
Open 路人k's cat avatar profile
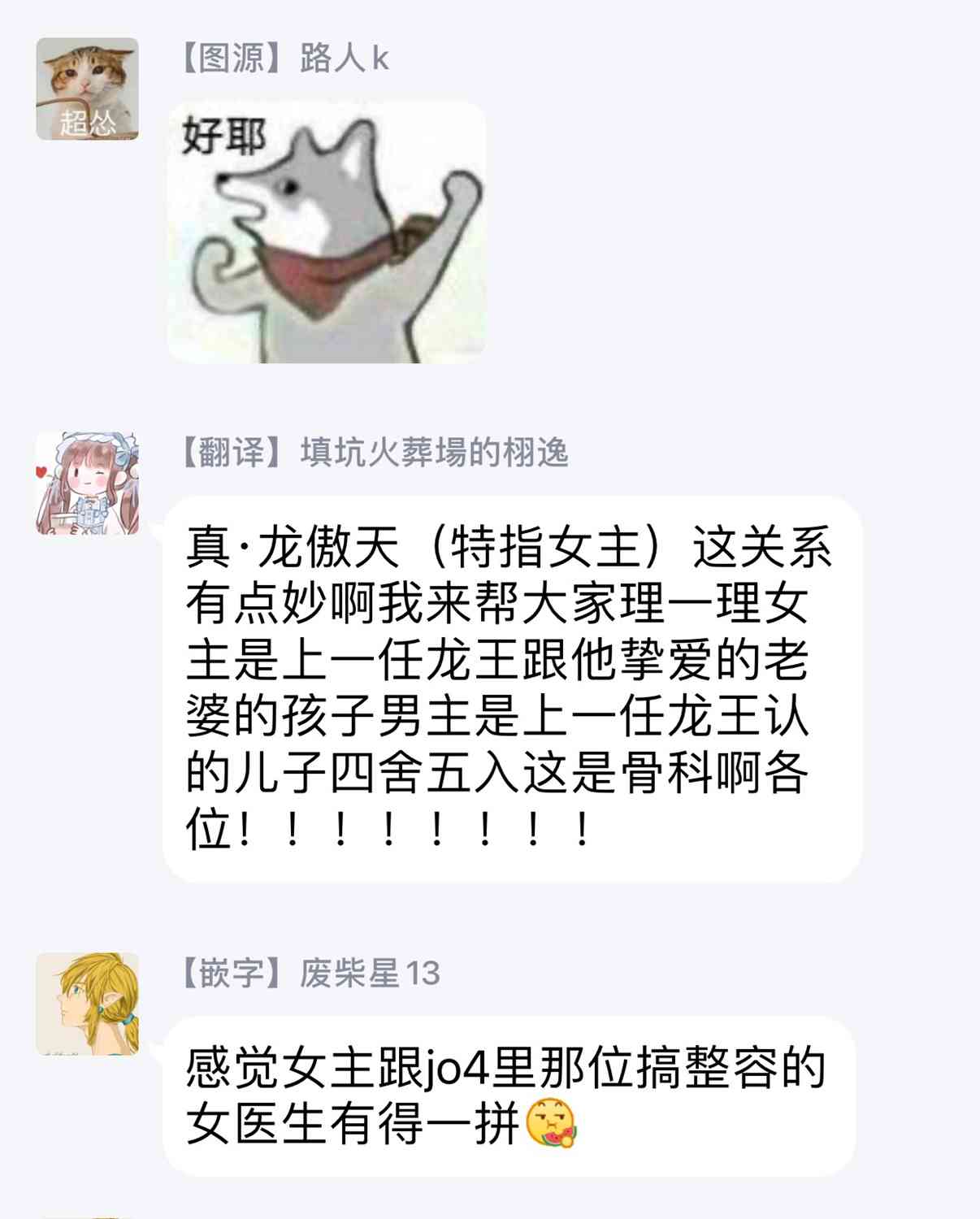(x=87, y=89)
